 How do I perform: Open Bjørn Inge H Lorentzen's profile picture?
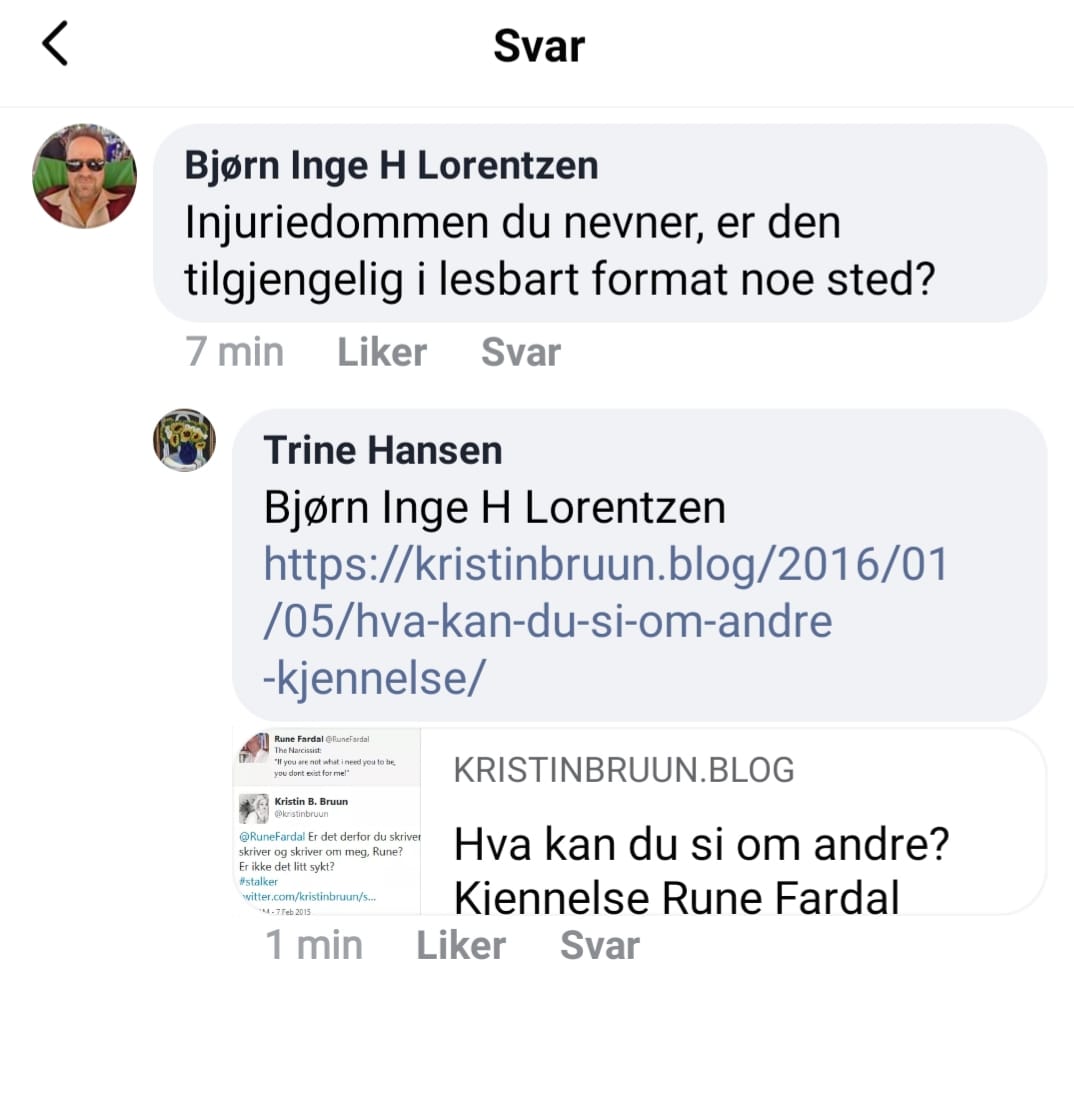[x=85, y=177]
